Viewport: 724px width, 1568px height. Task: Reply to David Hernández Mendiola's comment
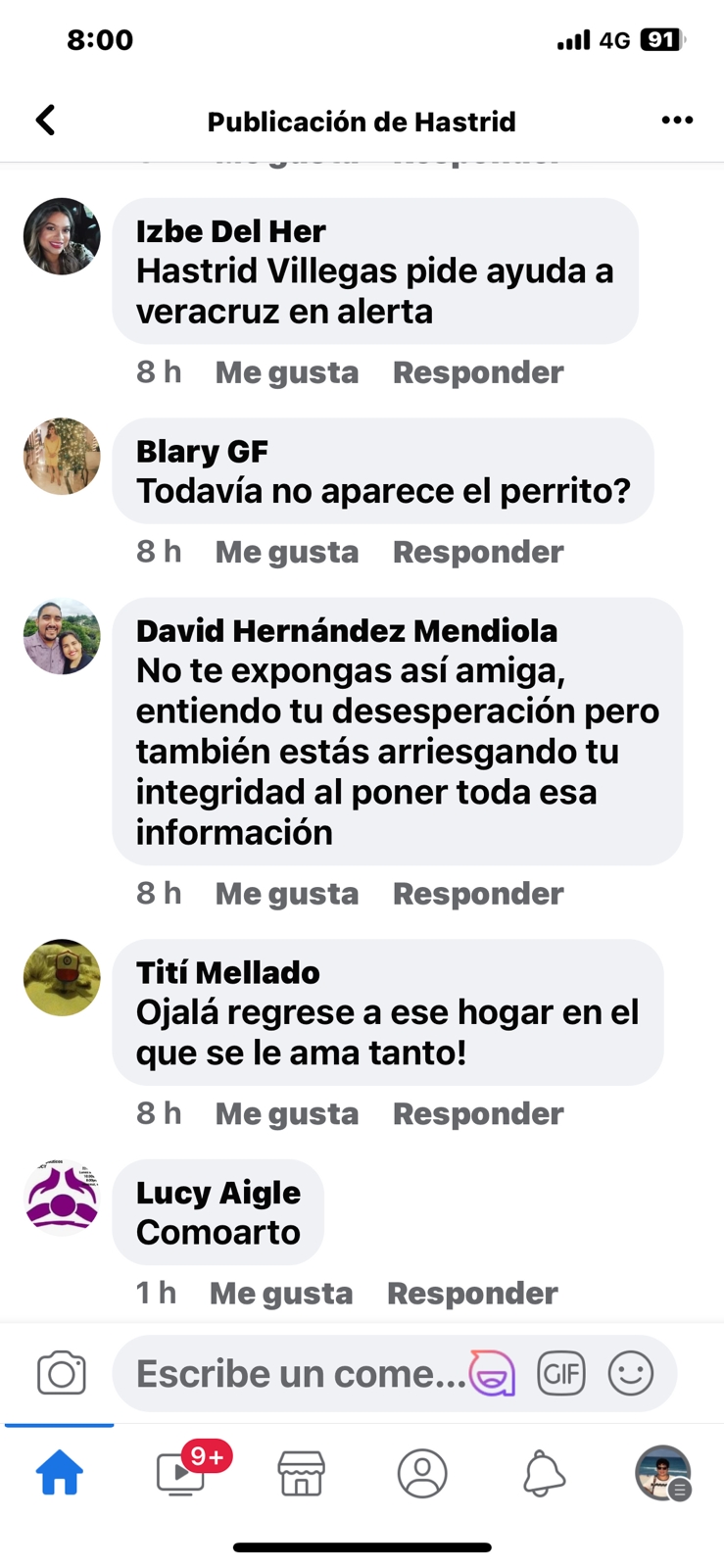pyautogui.click(x=477, y=894)
